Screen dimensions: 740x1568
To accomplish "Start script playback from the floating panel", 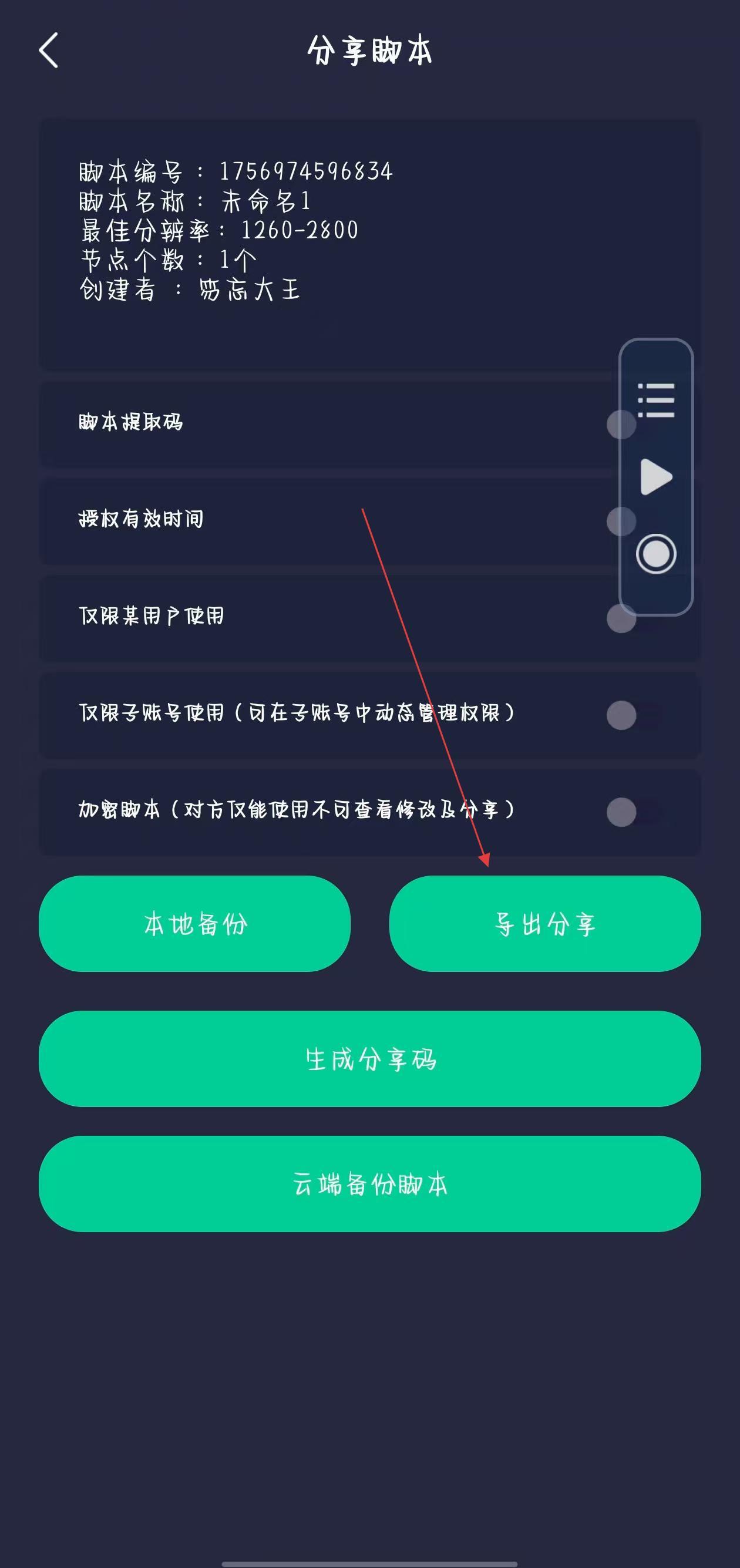I will tap(656, 477).
